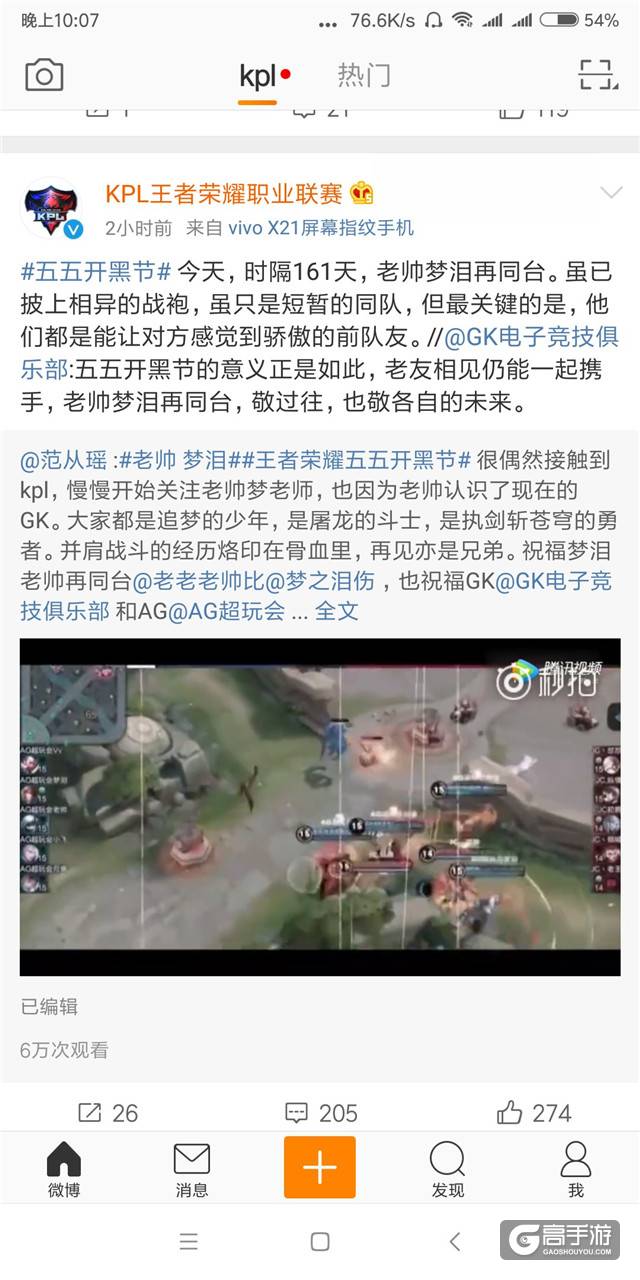Viewport: 640px width, 1280px height.
Task: Open the #五五开黑节# hashtag
Action: [97, 270]
